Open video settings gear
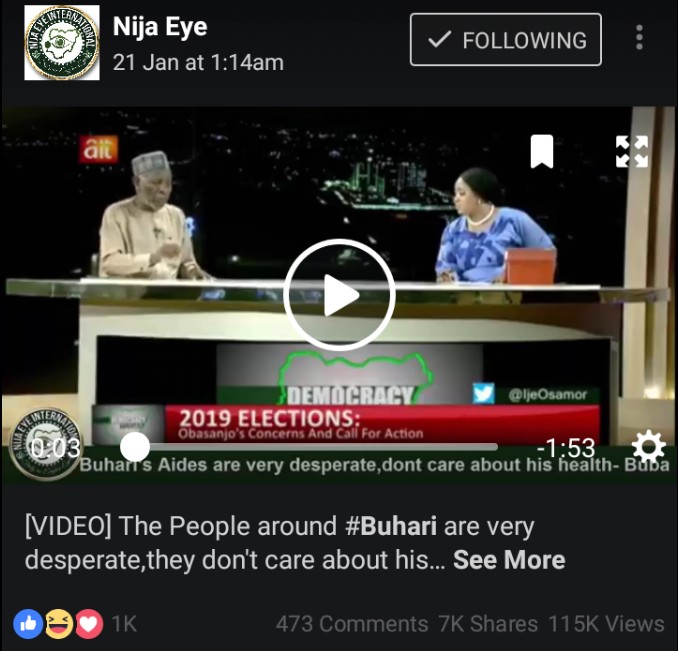Screen dimensions: 678x651 point(648,446)
